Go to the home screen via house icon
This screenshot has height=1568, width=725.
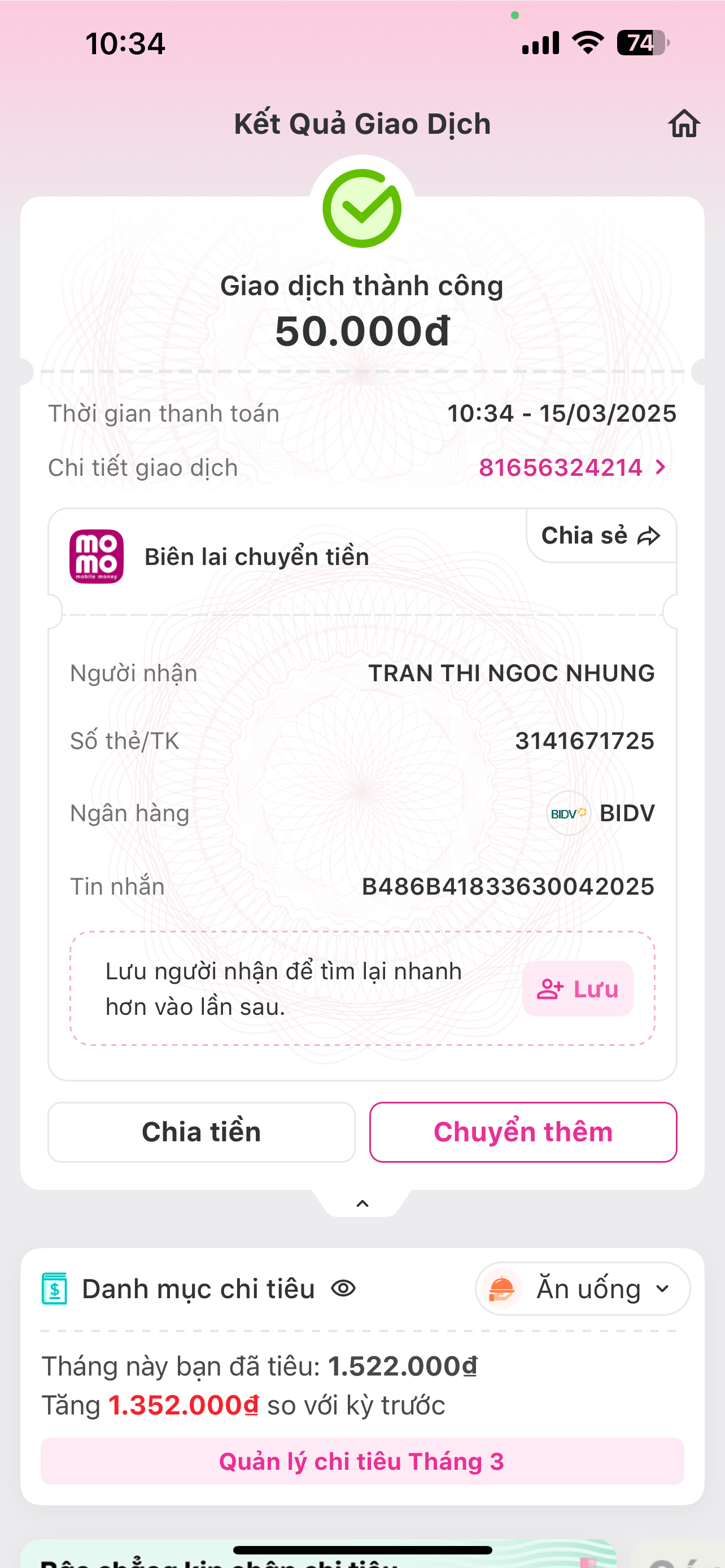[684, 124]
